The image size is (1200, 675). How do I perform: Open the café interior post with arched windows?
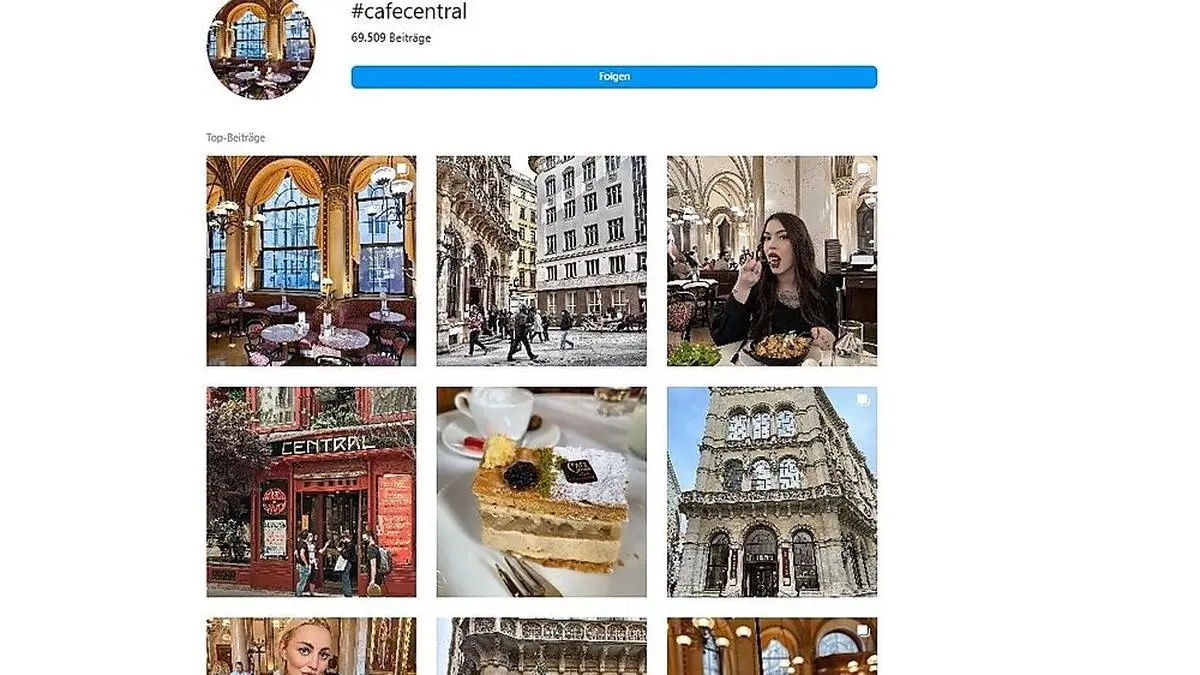click(311, 260)
